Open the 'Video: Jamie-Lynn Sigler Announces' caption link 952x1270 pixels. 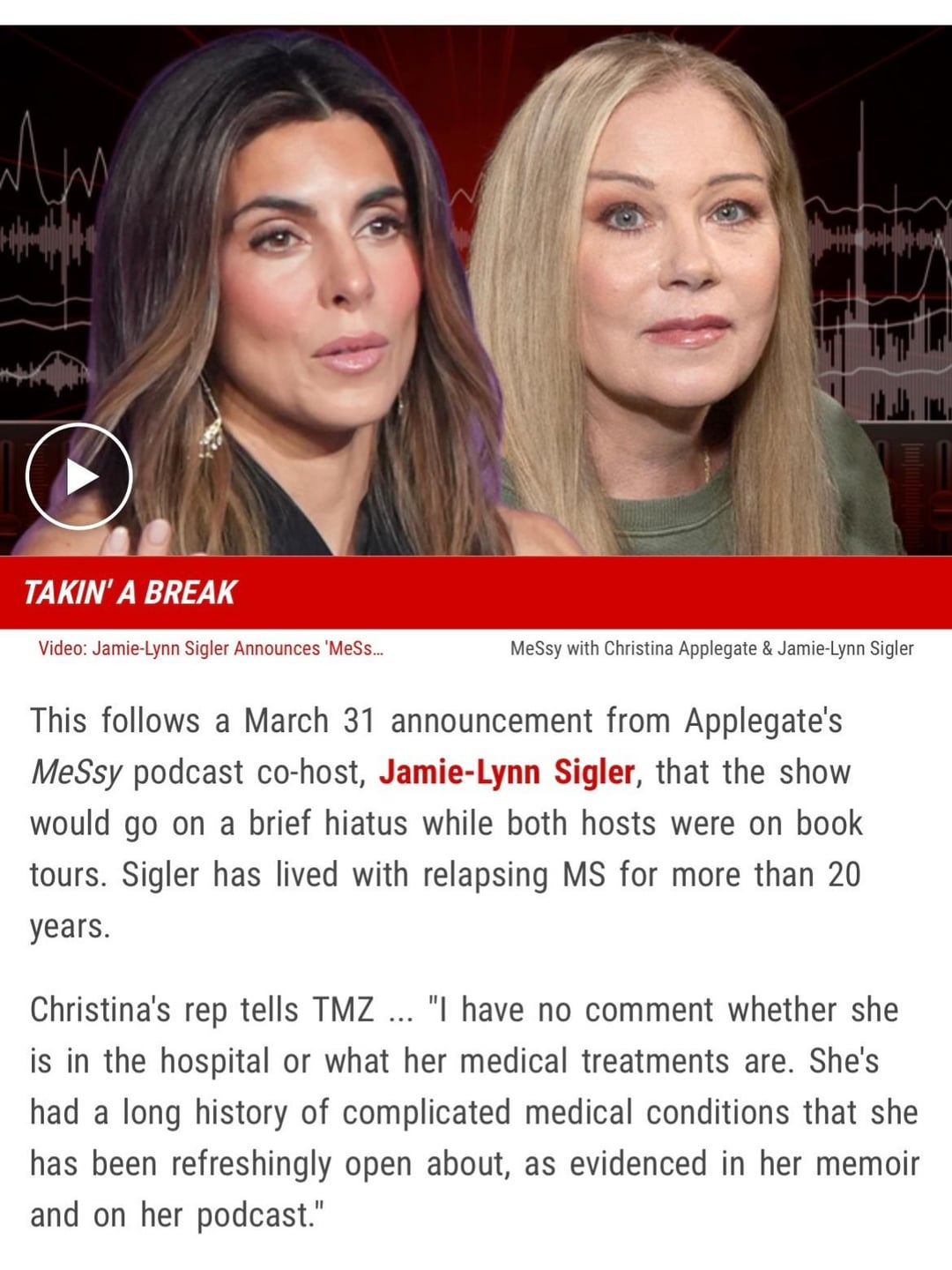point(211,648)
